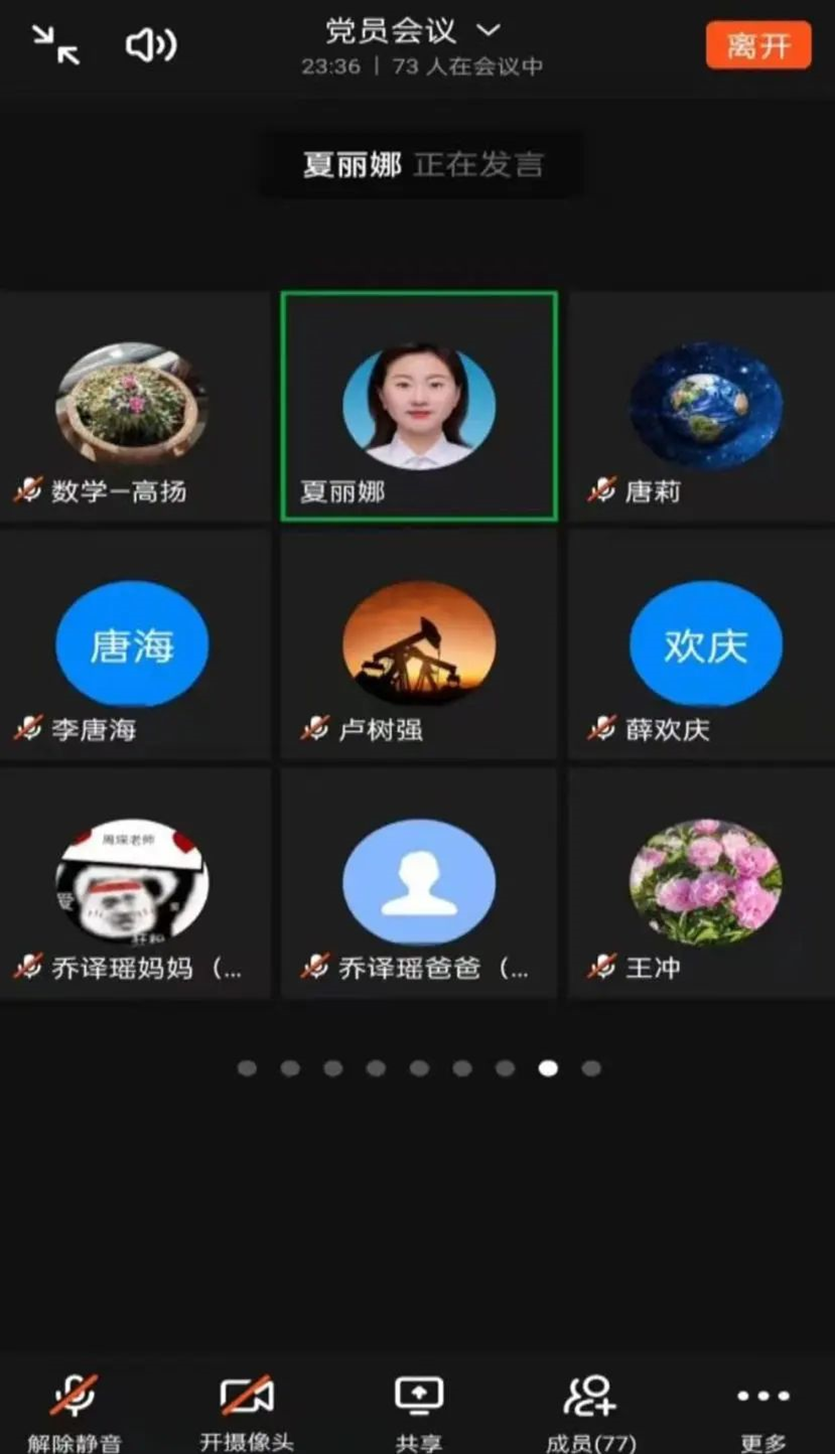This screenshot has height=1454, width=835.
Task: Open the 薛欢庆 participant tile
Action: [705, 645]
